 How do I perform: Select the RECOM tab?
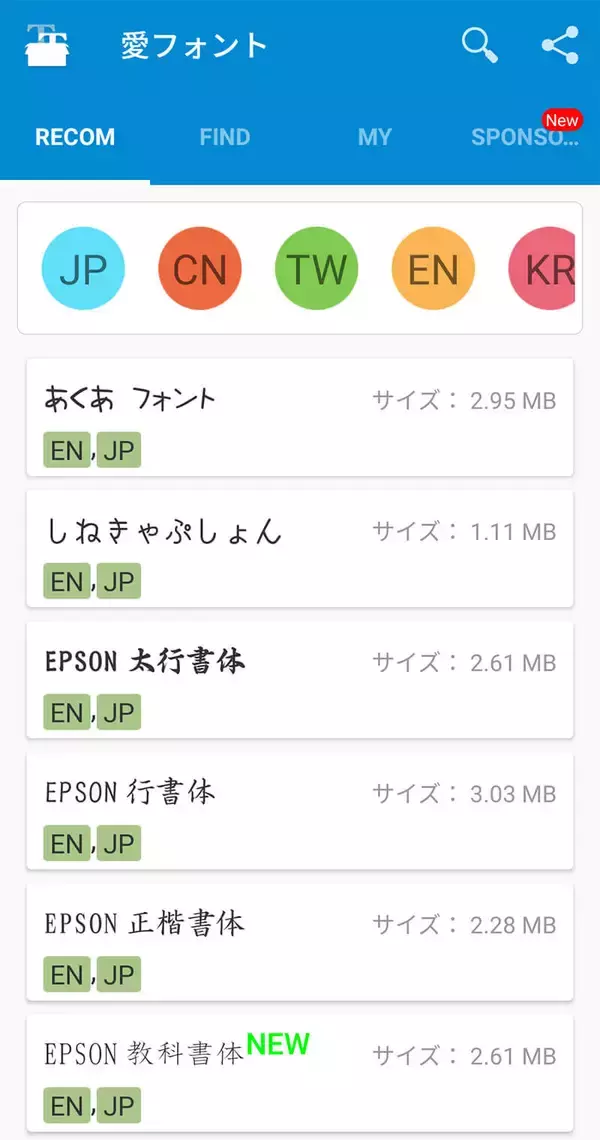[x=75, y=137]
